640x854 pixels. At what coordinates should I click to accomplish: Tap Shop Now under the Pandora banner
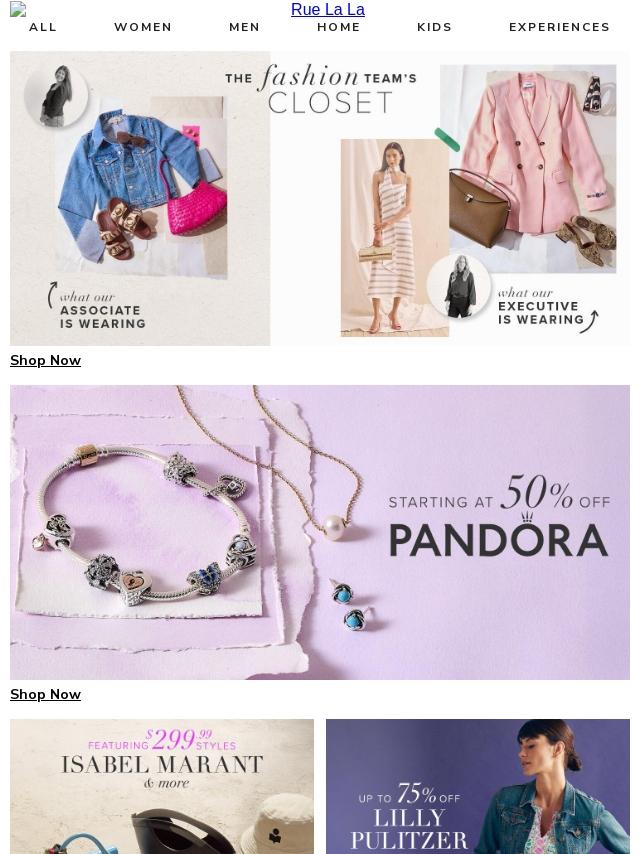(x=45, y=694)
